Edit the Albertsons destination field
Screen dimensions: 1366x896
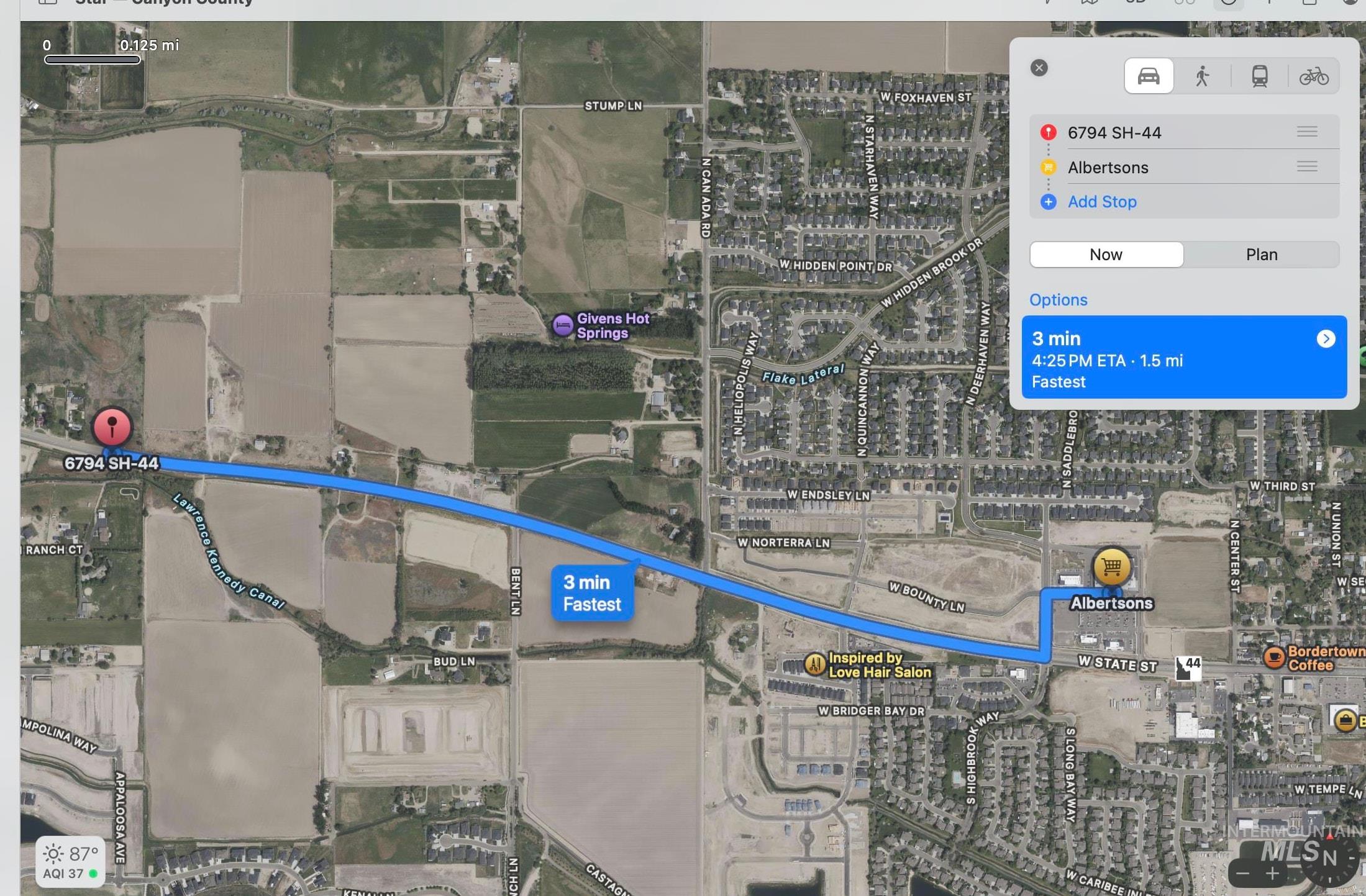pyautogui.click(x=1168, y=167)
